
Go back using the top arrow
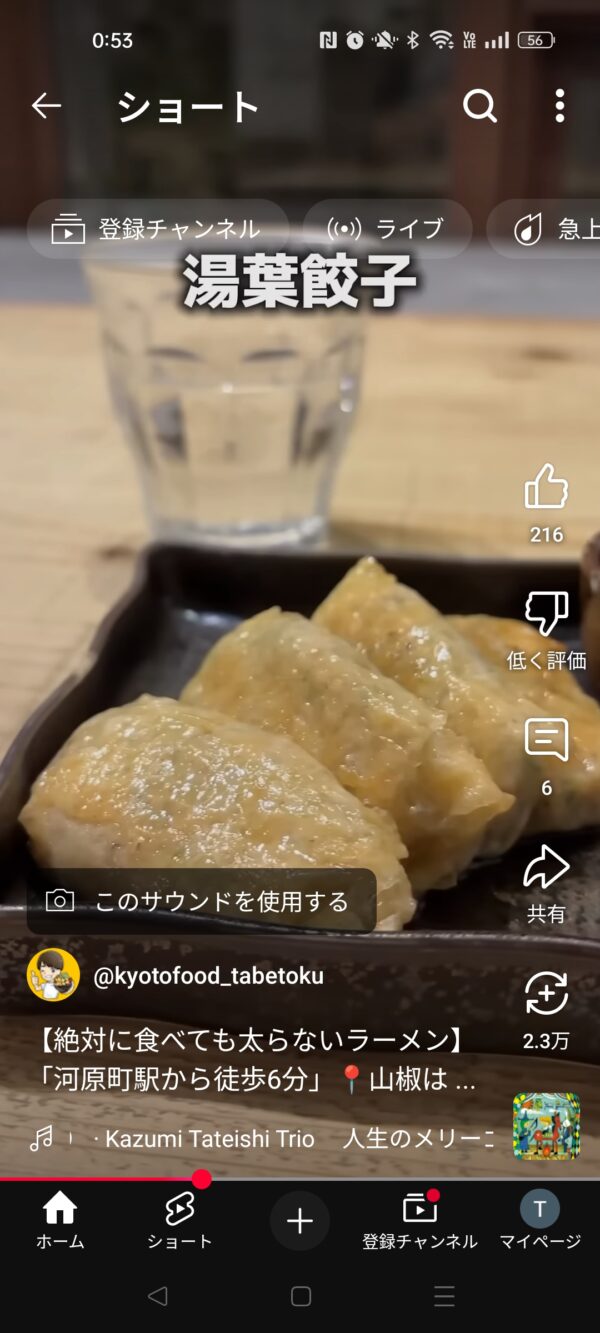point(46,106)
